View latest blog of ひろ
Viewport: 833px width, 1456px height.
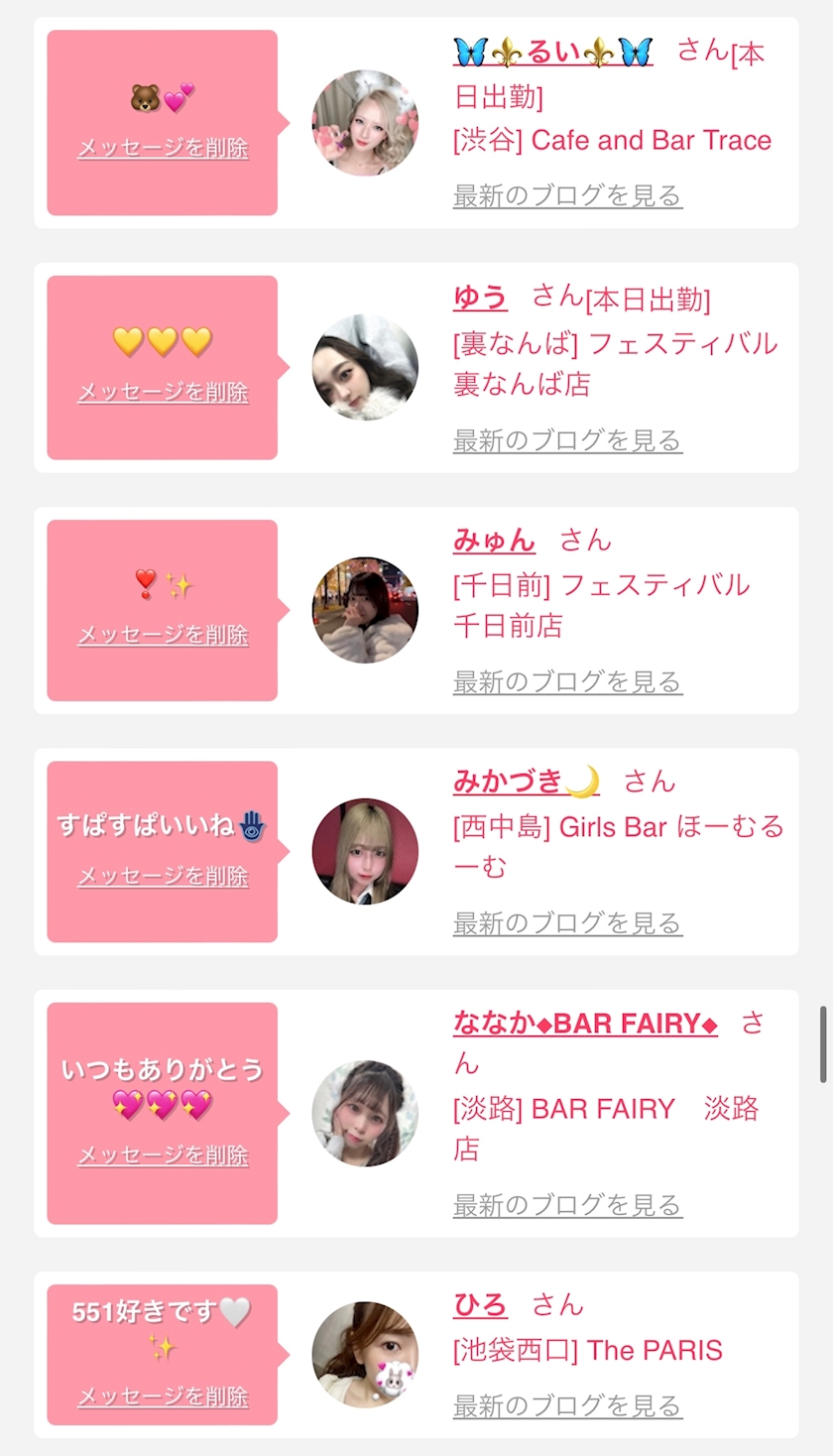tap(567, 1405)
